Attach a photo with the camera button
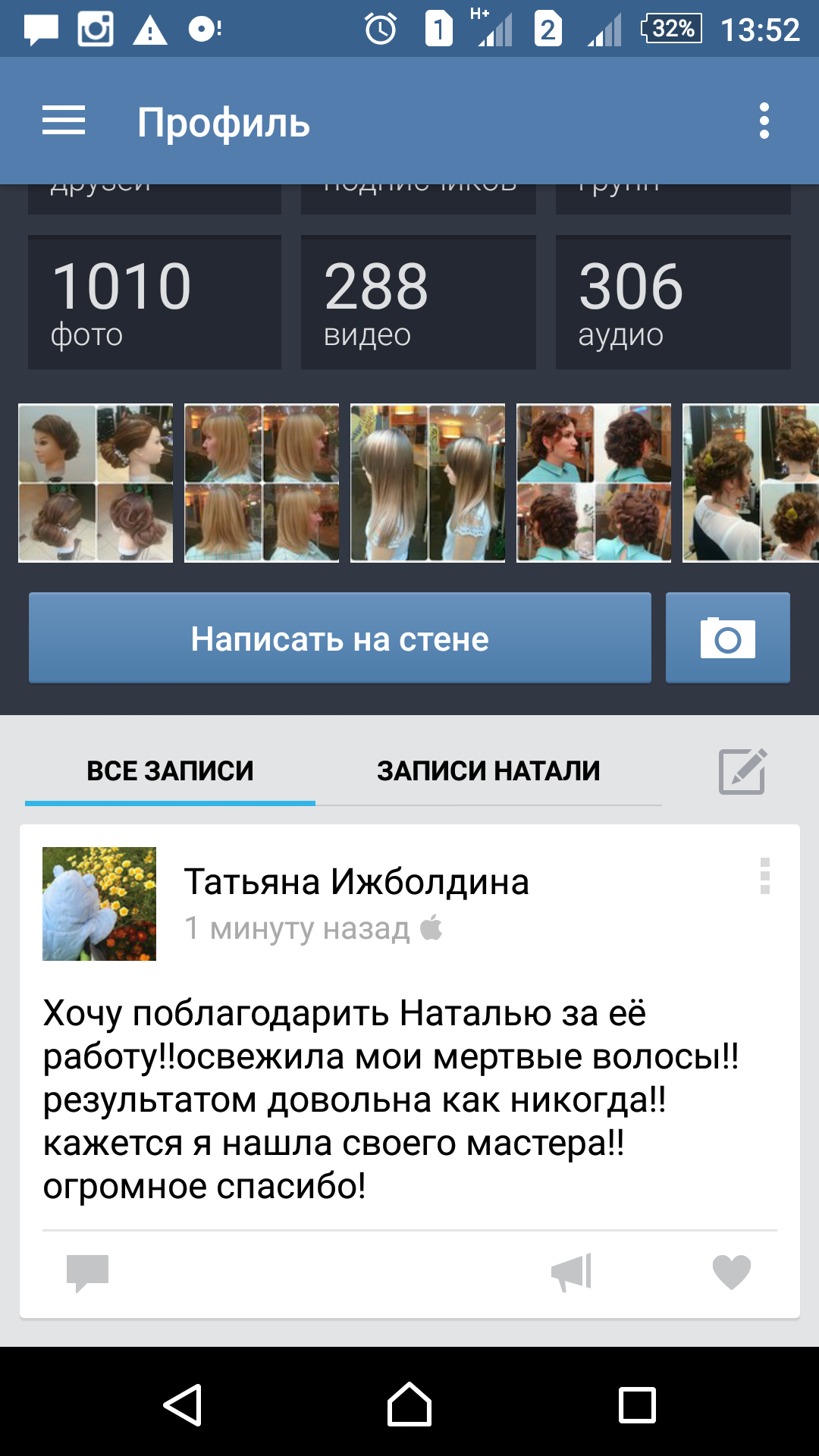The image size is (819, 1456). point(728,638)
